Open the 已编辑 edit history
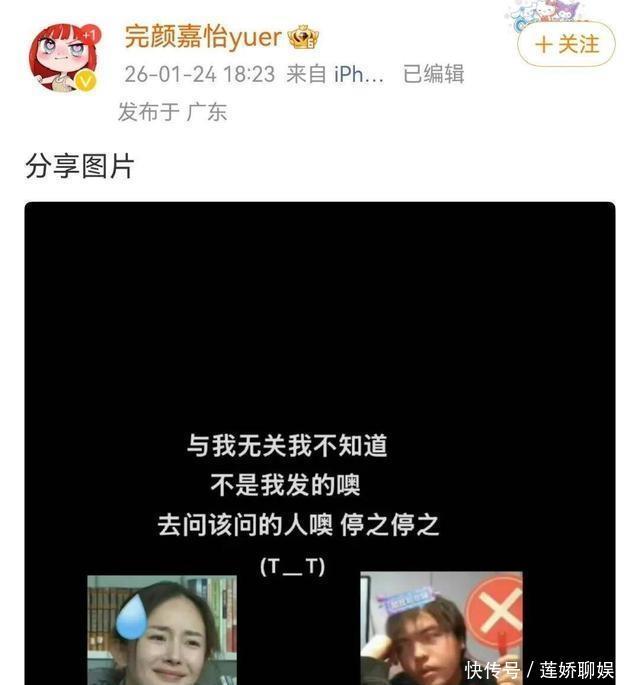The image size is (640, 685). [433, 74]
